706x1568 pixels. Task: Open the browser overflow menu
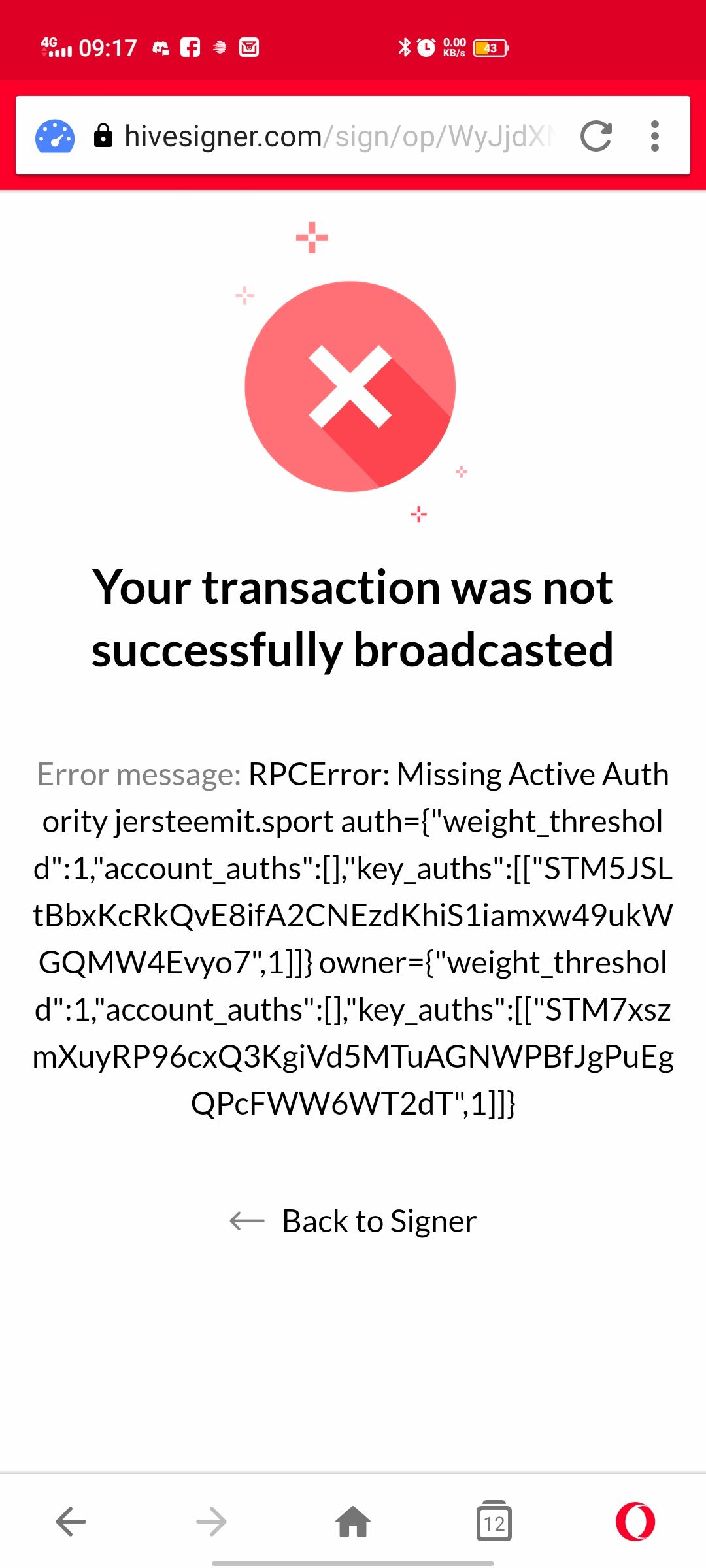coord(654,137)
